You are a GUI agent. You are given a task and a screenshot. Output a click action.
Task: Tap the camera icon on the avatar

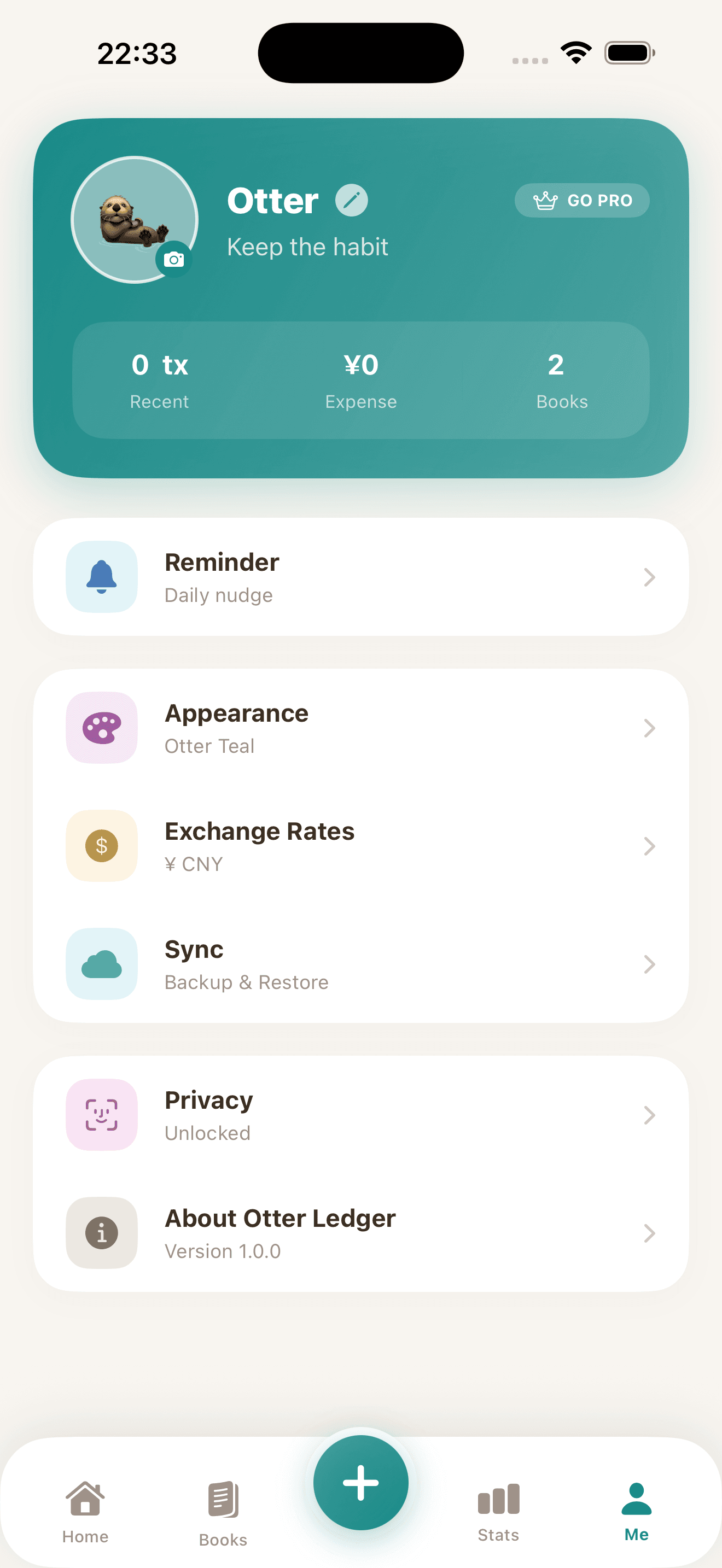point(174,259)
